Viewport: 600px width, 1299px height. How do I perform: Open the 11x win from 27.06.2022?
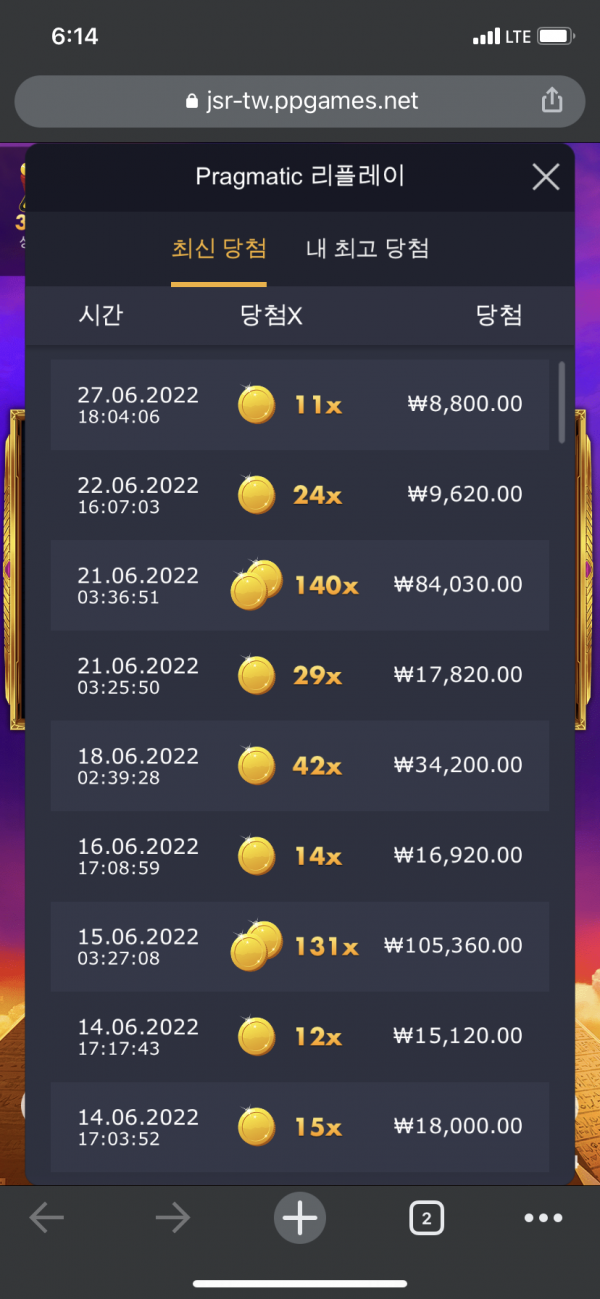[299, 404]
